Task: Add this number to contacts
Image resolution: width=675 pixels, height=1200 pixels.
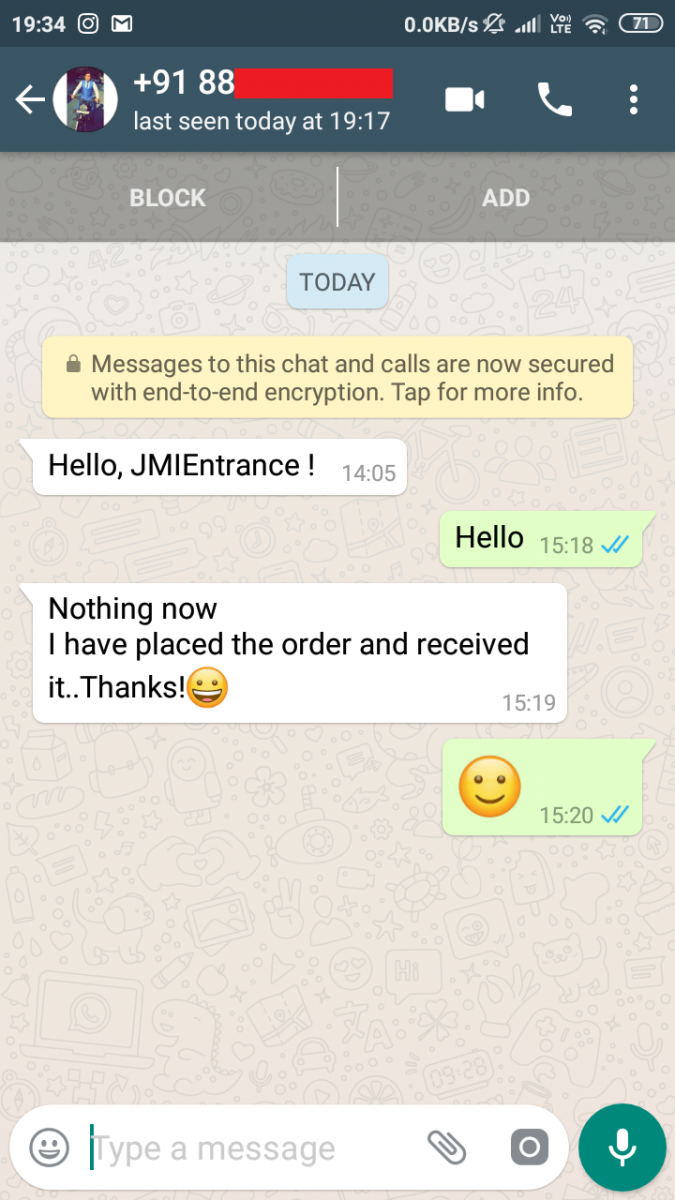Action: (506, 198)
